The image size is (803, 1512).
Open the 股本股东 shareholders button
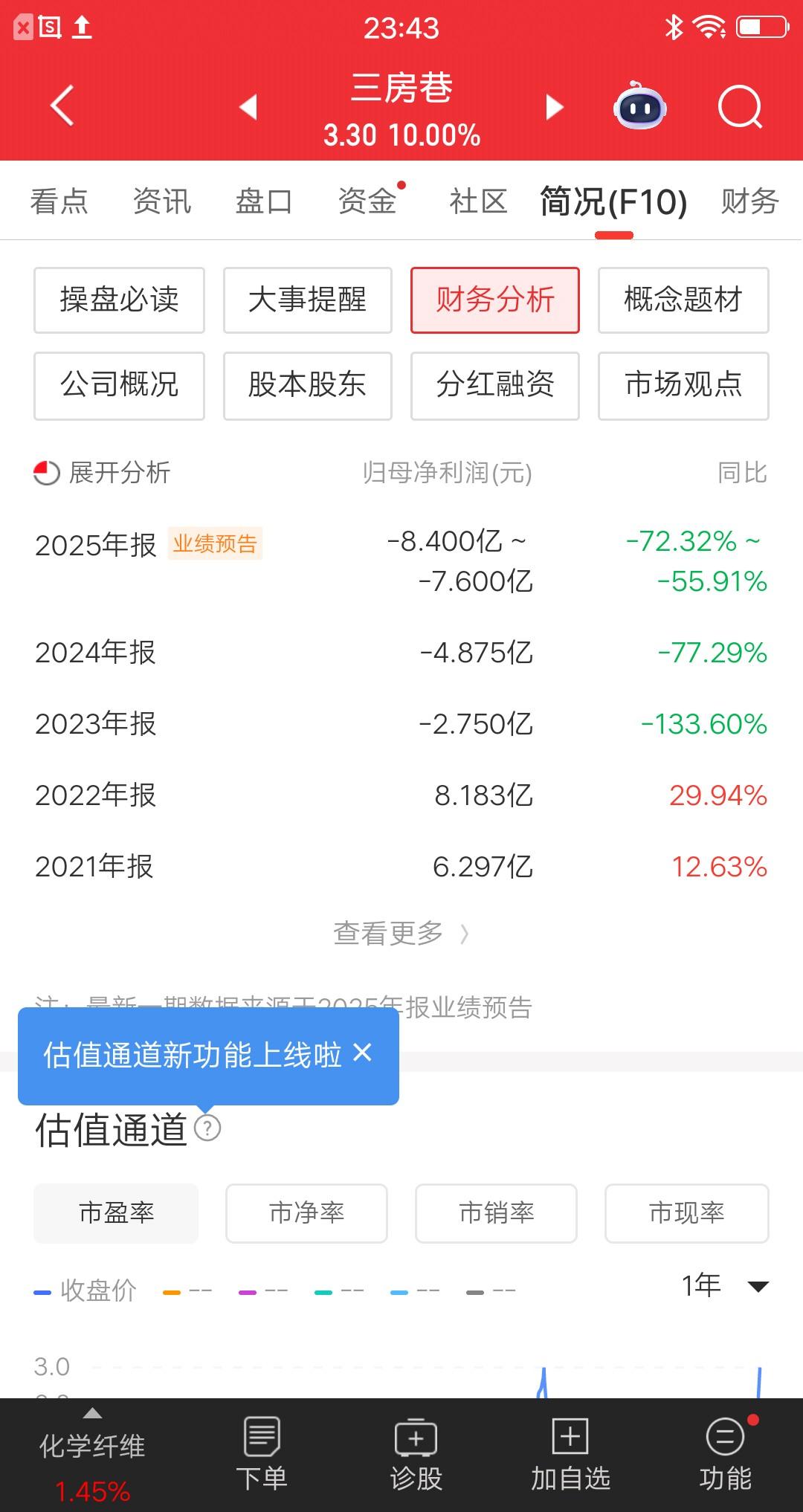click(307, 386)
